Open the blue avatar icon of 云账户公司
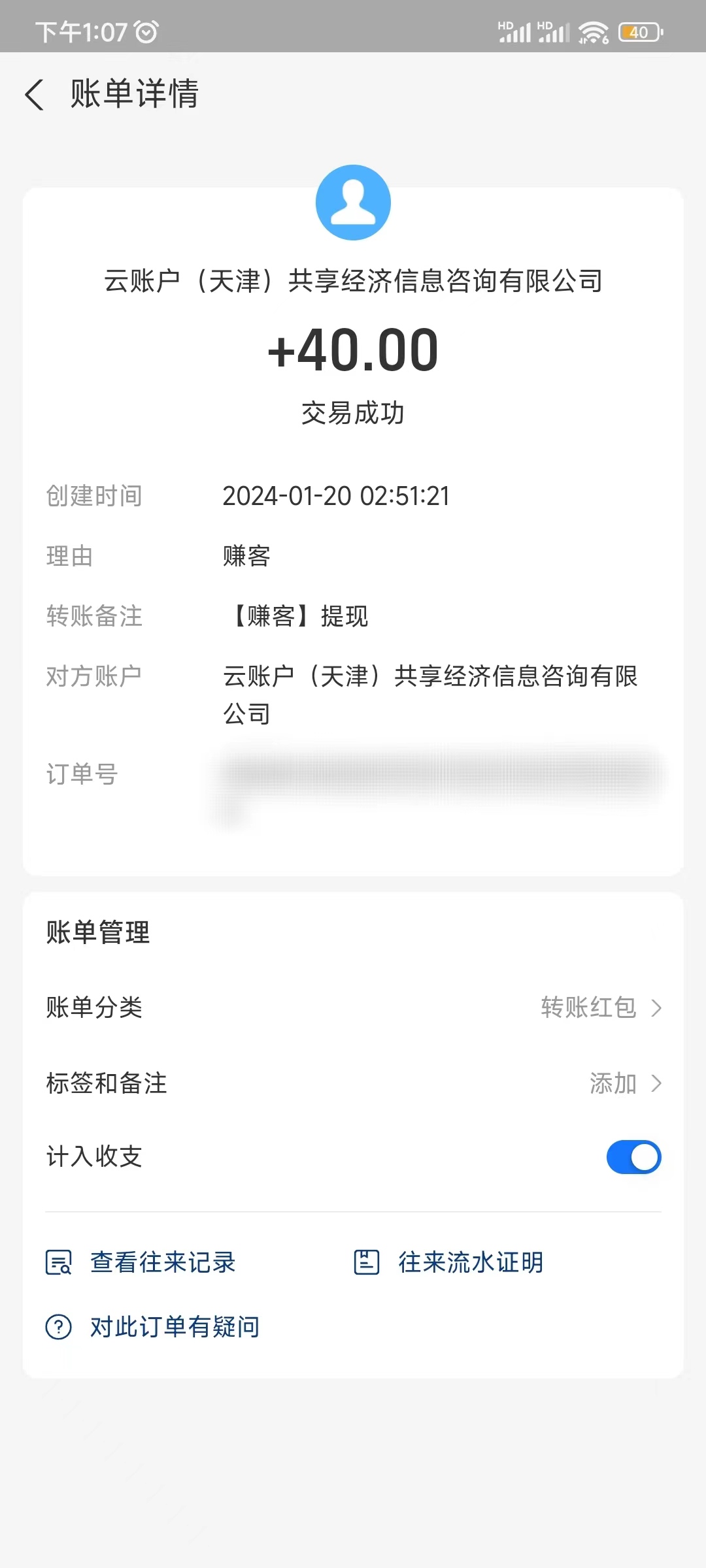Screen dimensions: 706x1568 click(352, 203)
